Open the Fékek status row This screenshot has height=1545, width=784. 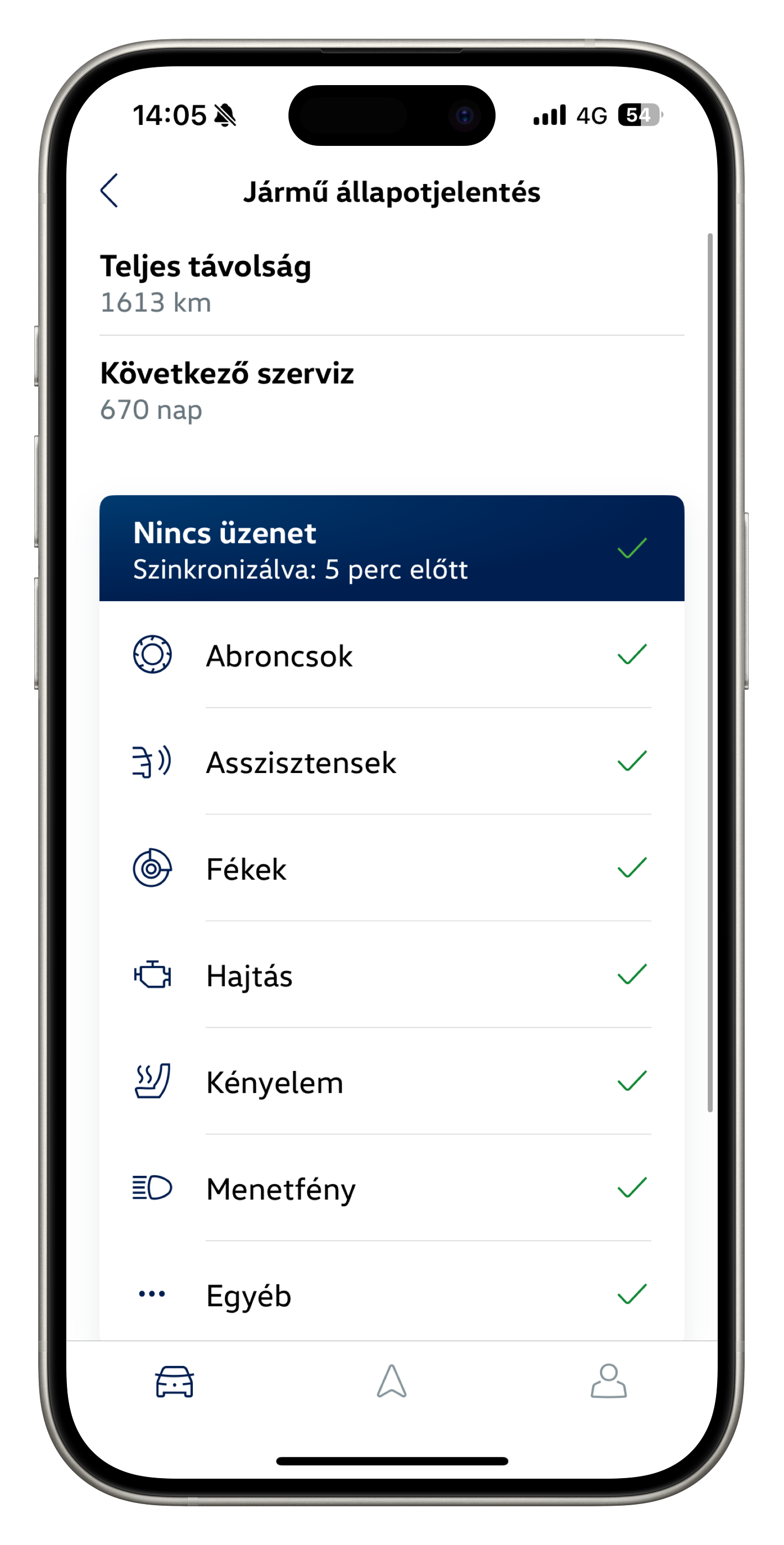point(392,869)
